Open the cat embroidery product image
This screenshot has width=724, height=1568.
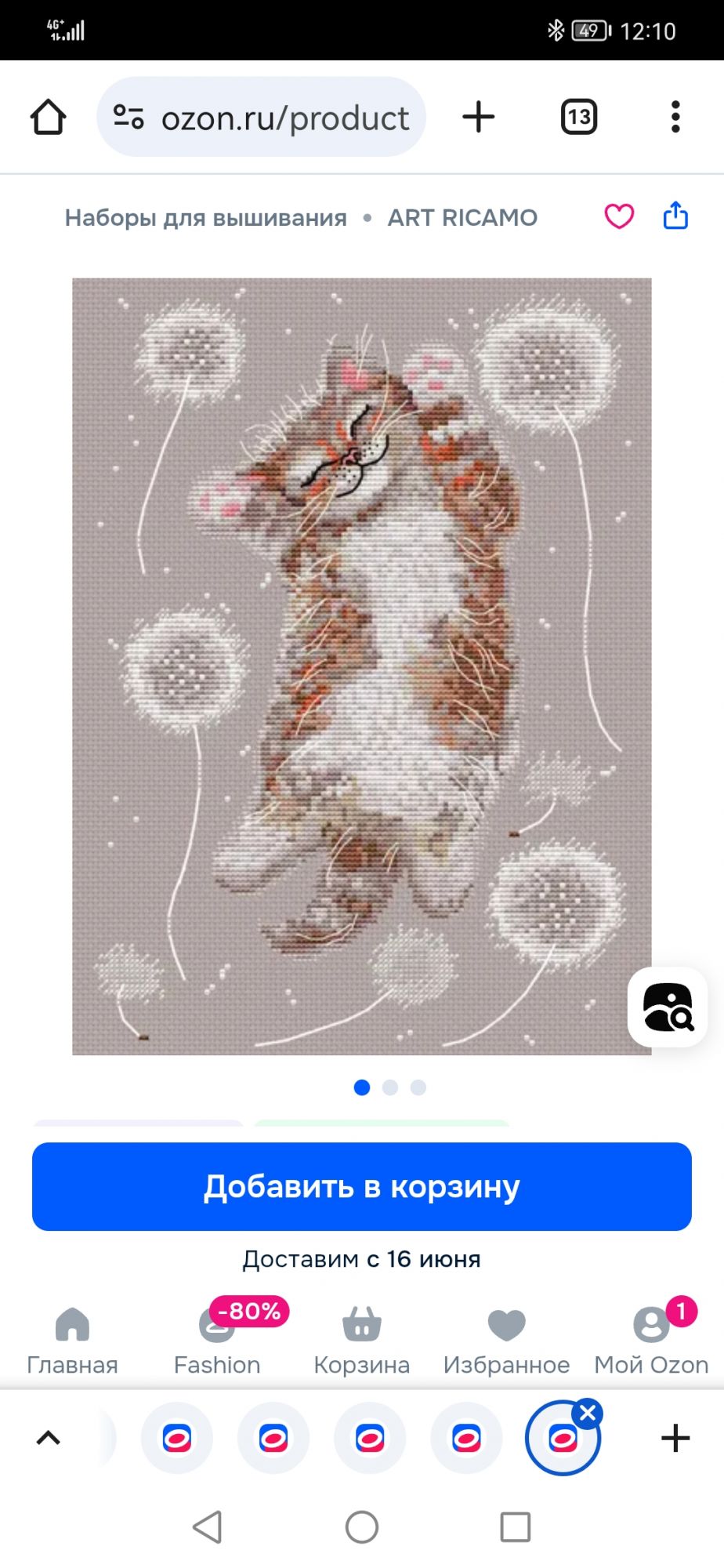coord(361,666)
